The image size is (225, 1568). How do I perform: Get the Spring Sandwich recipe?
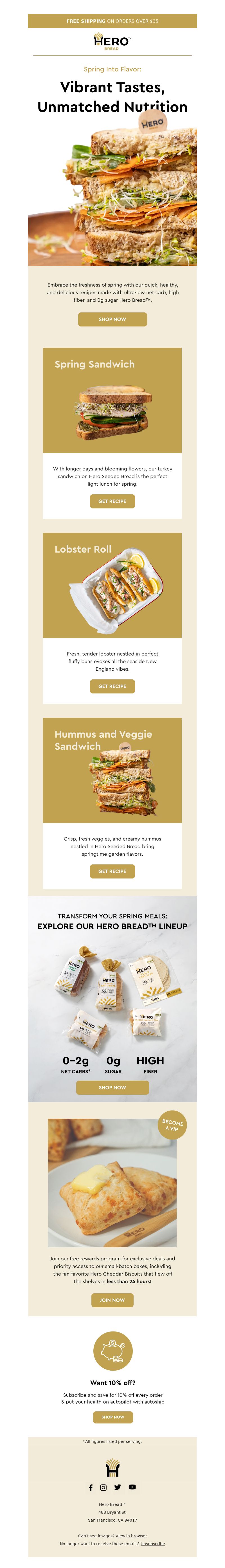point(112,501)
